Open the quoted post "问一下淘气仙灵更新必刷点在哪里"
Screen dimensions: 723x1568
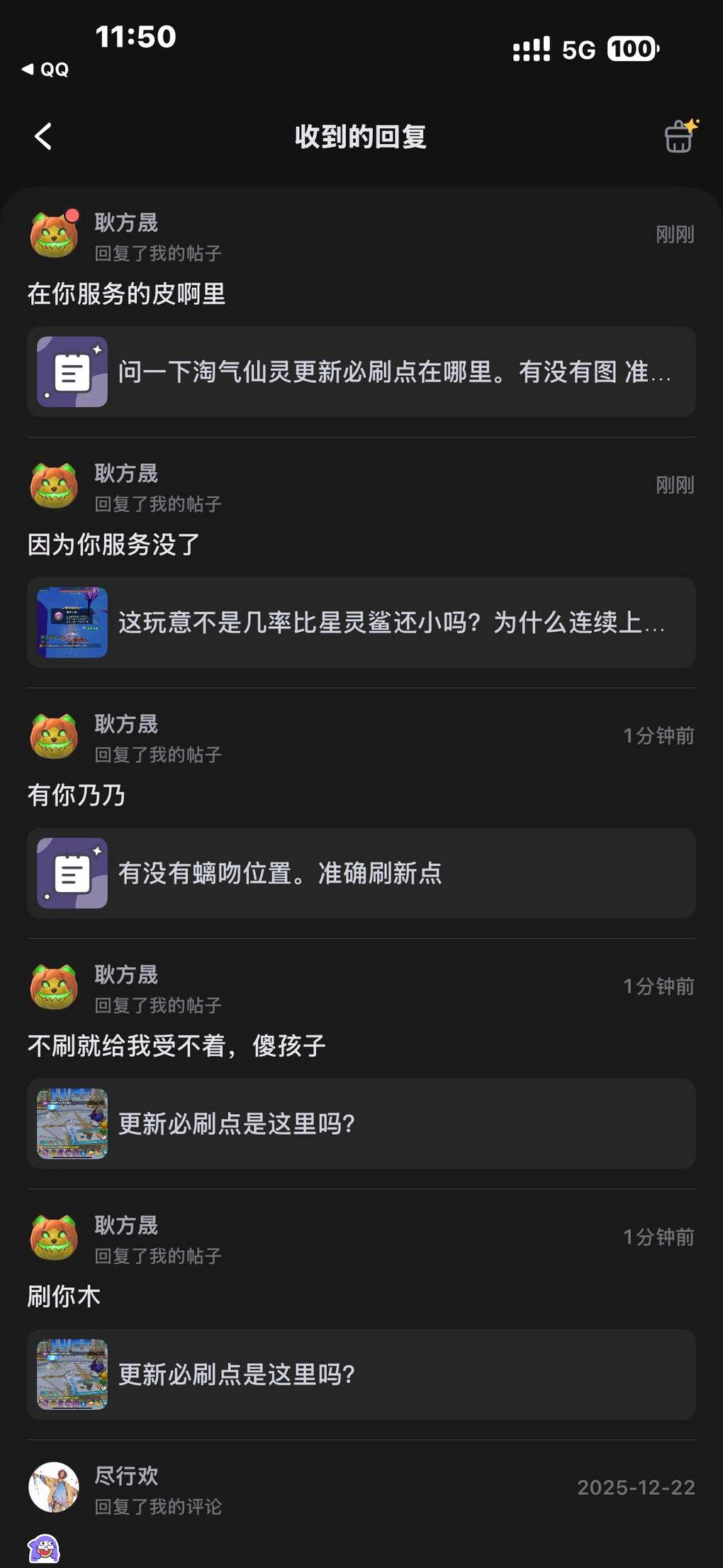[x=361, y=372]
